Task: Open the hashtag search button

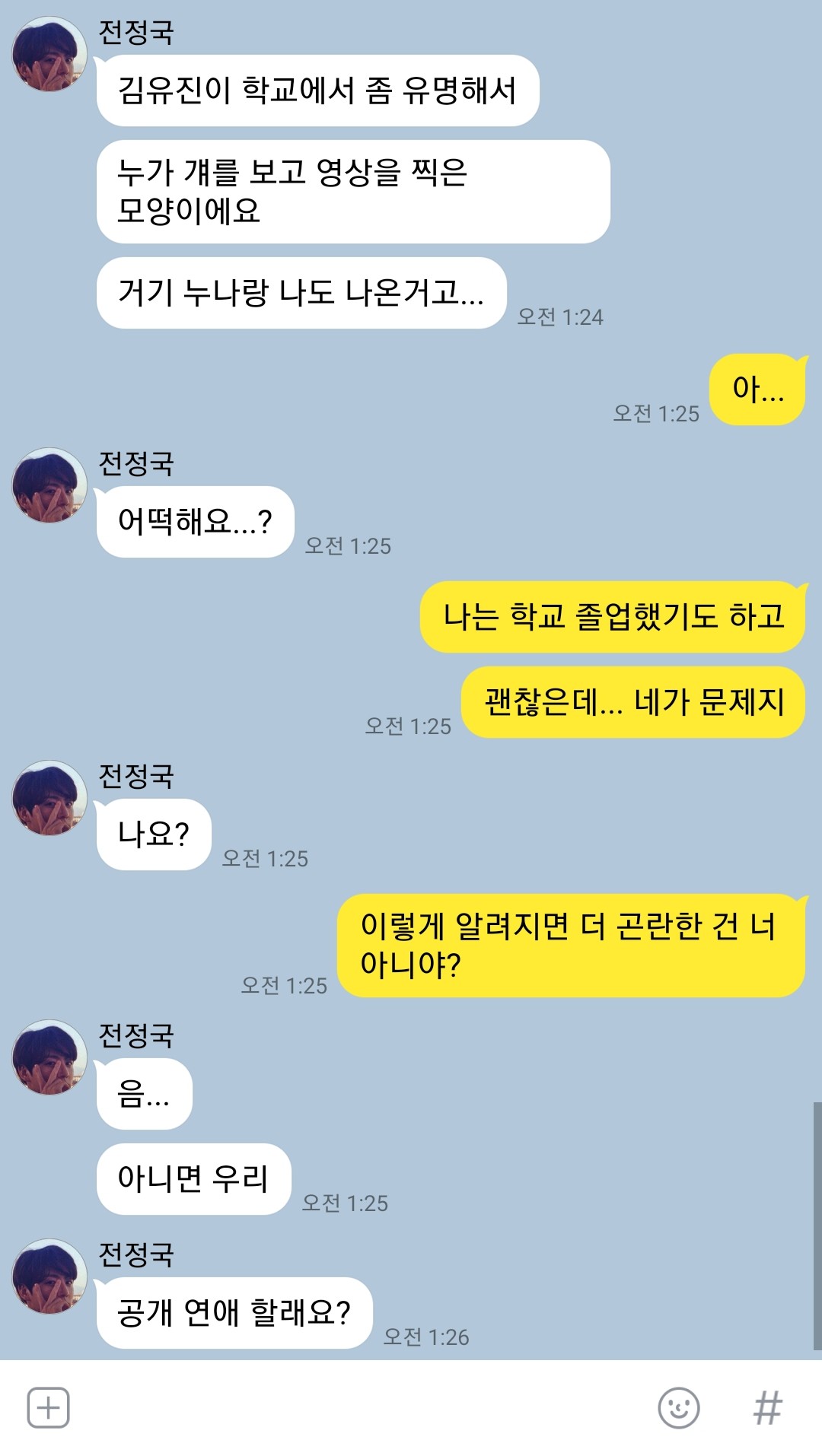Action: (x=767, y=1407)
